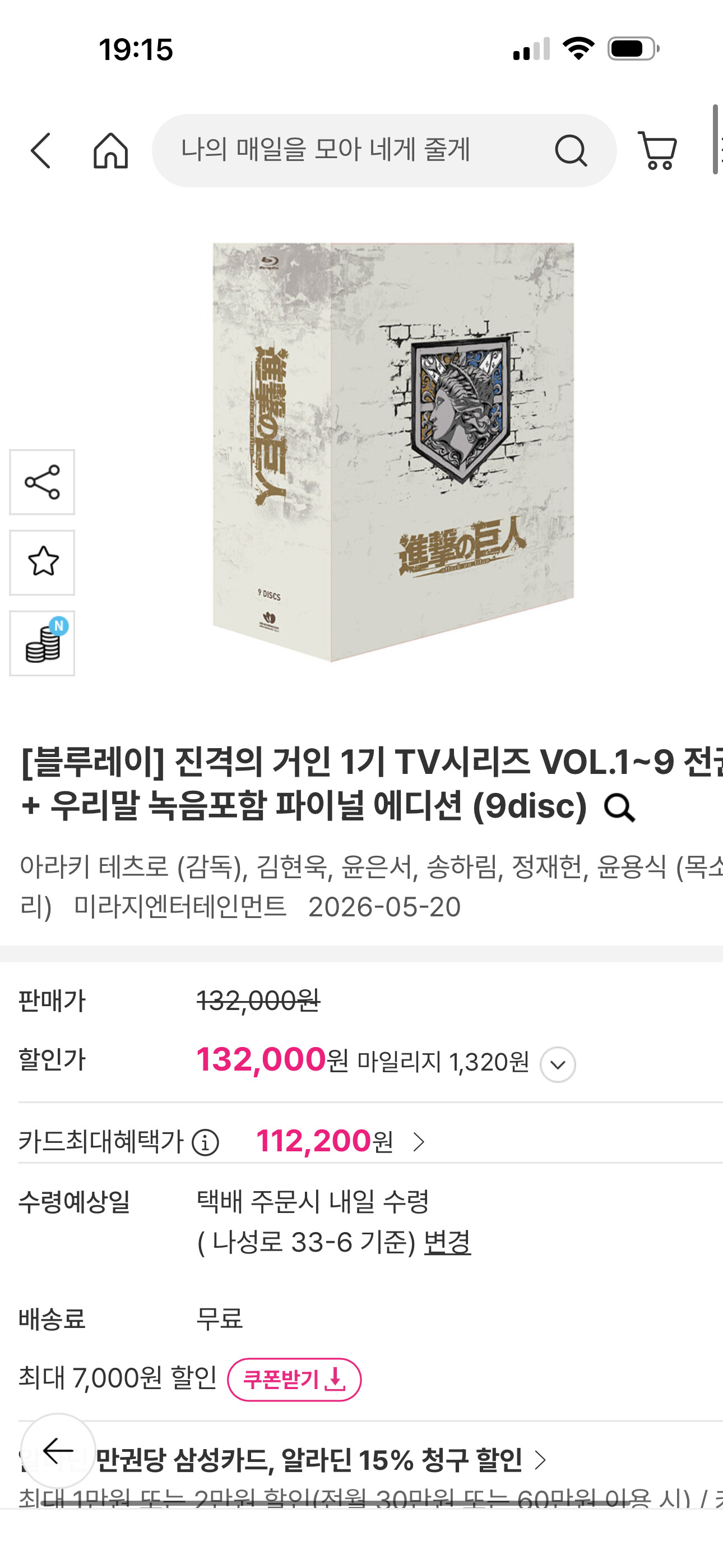Tap the magnifier icon in the search bar
The height and width of the screenshot is (1568, 723).
570,150
